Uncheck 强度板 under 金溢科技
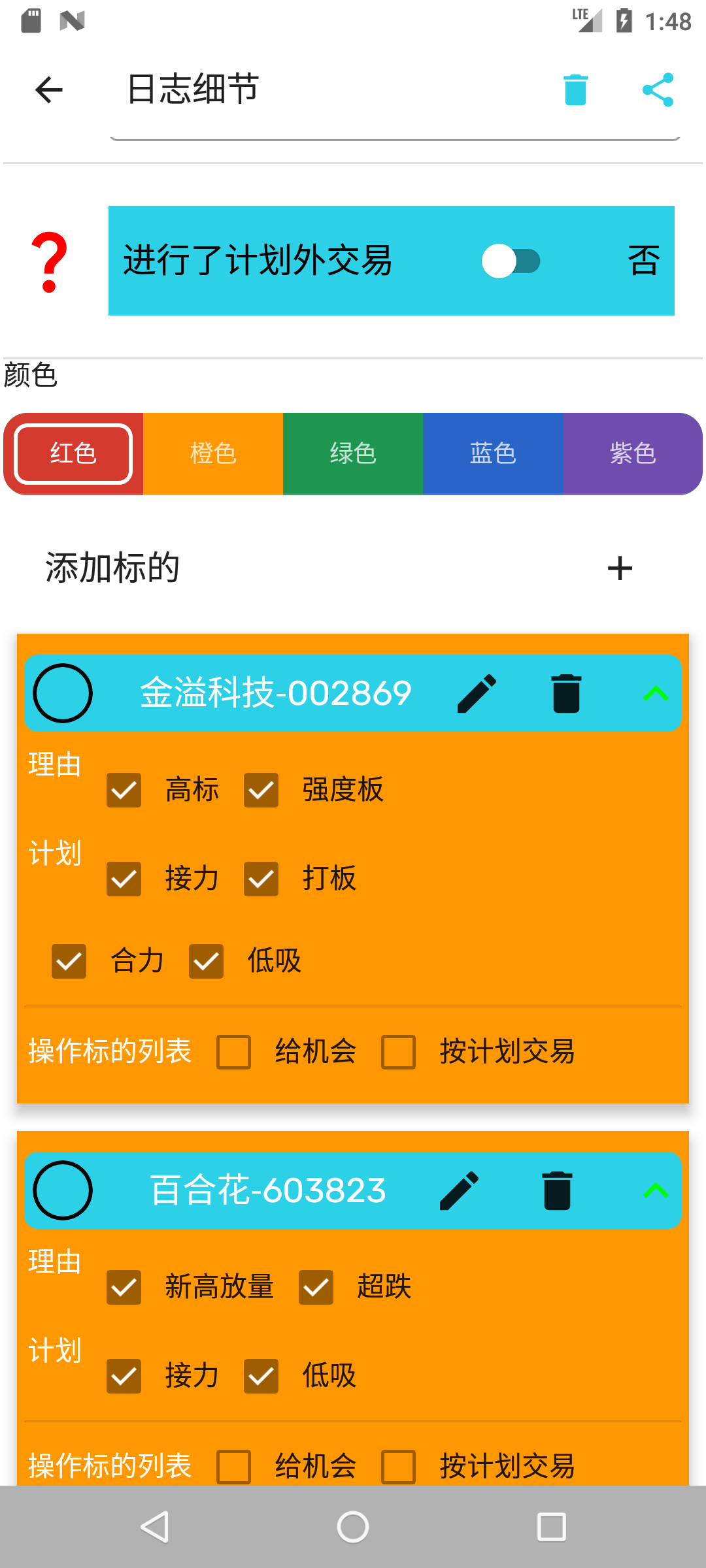 pyautogui.click(x=261, y=790)
